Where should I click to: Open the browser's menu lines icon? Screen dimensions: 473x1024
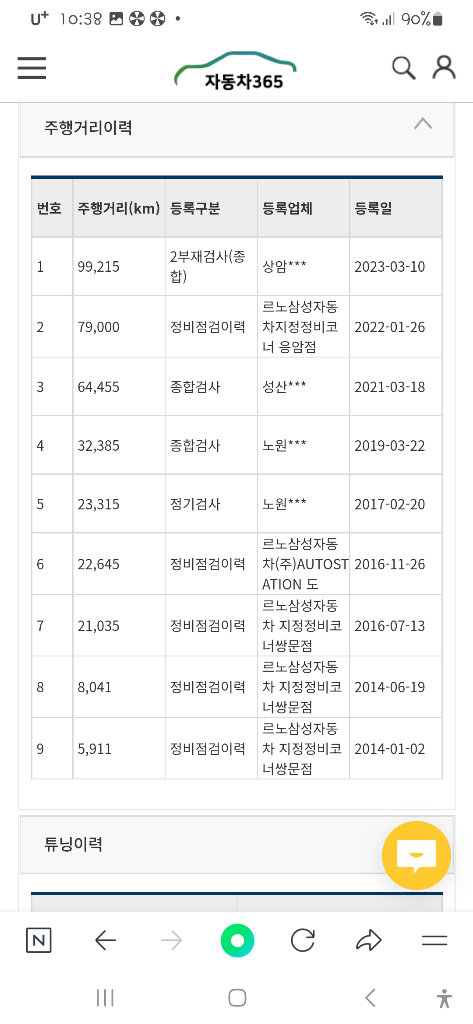pyautogui.click(x=434, y=941)
